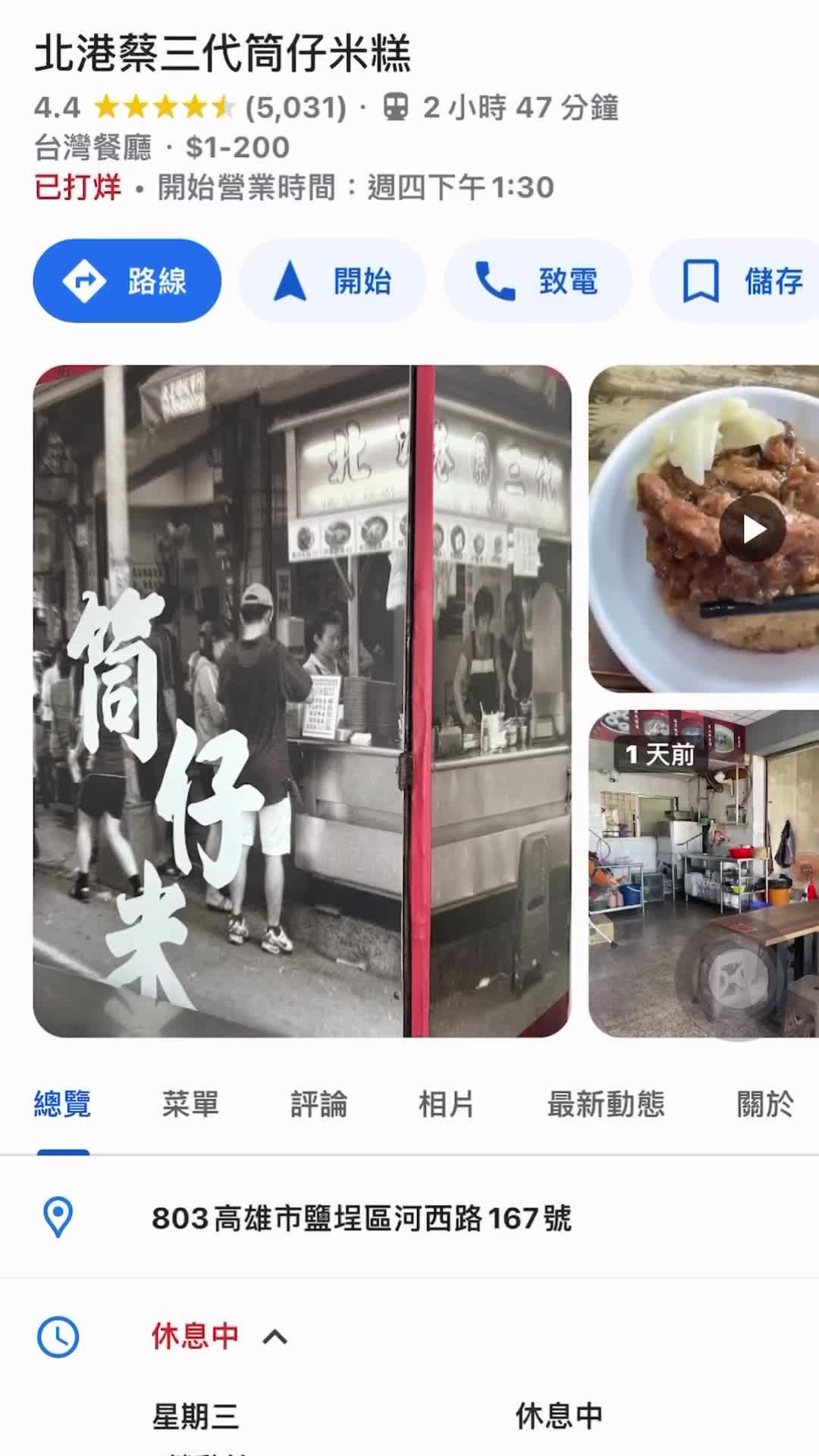Click the clock icon next to 休息中
The width and height of the screenshot is (819, 1456).
pyautogui.click(x=57, y=1334)
